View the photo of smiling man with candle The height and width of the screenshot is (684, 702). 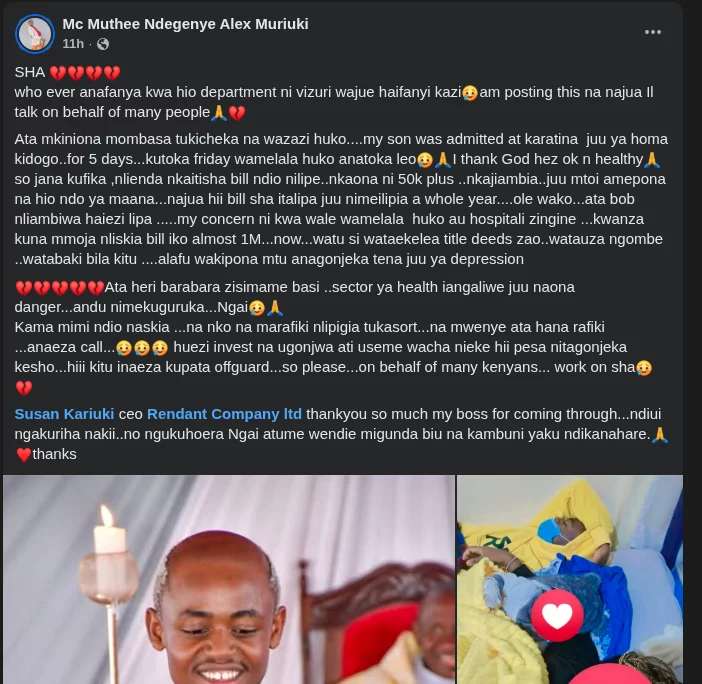[228, 580]
